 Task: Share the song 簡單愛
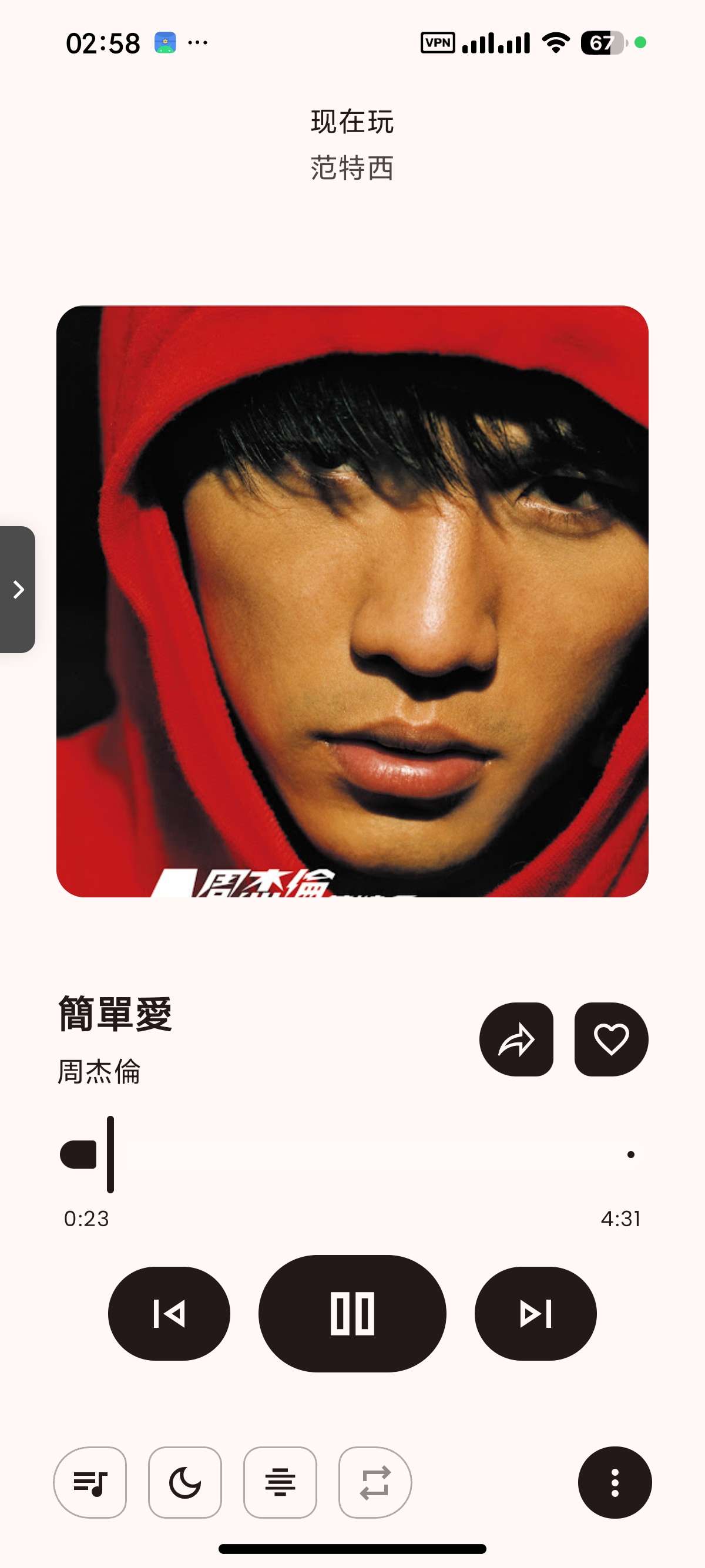point(517,1039)
